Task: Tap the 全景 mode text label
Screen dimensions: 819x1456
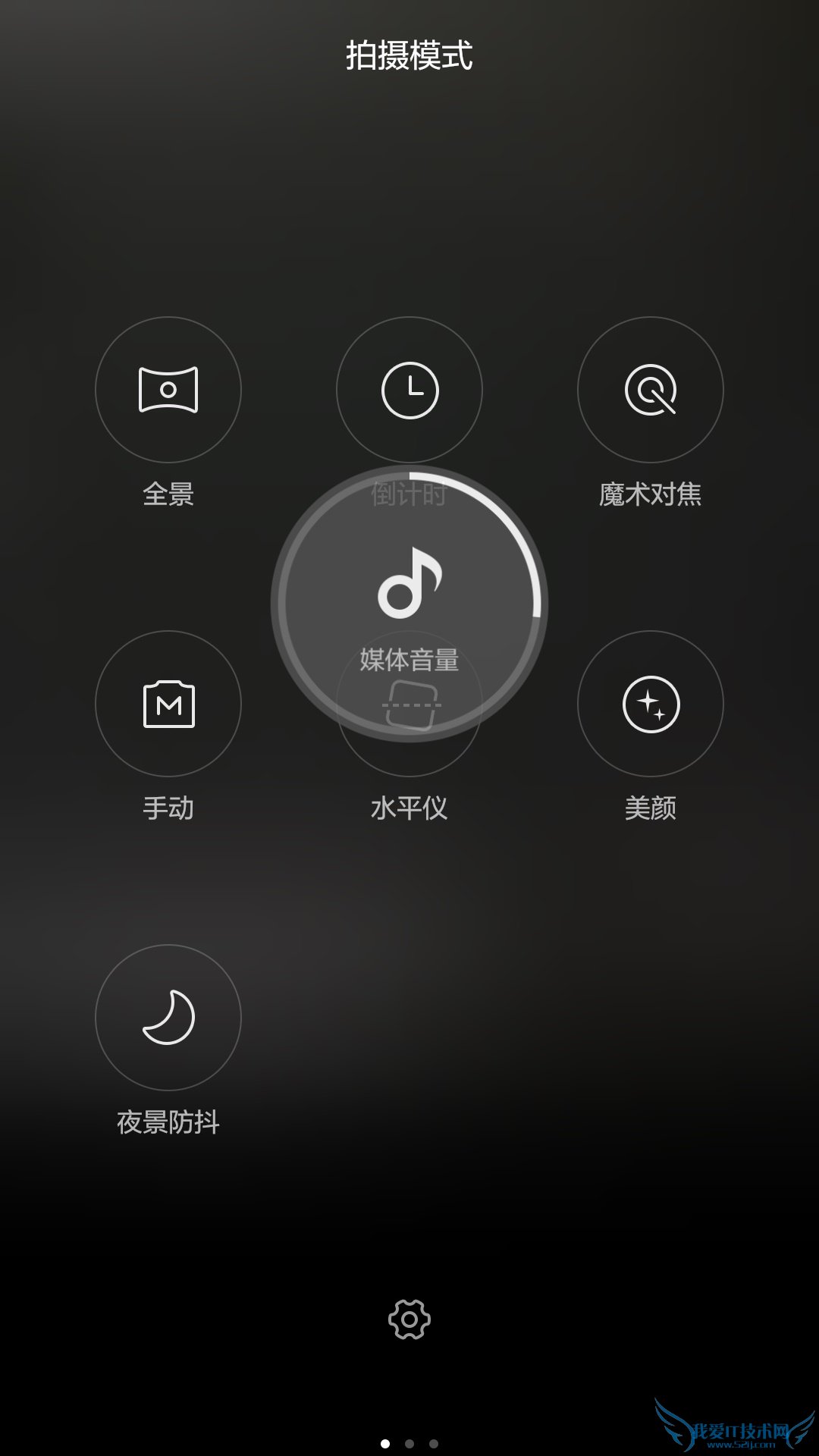Action: pyautogui.click(x=168, y=494)
